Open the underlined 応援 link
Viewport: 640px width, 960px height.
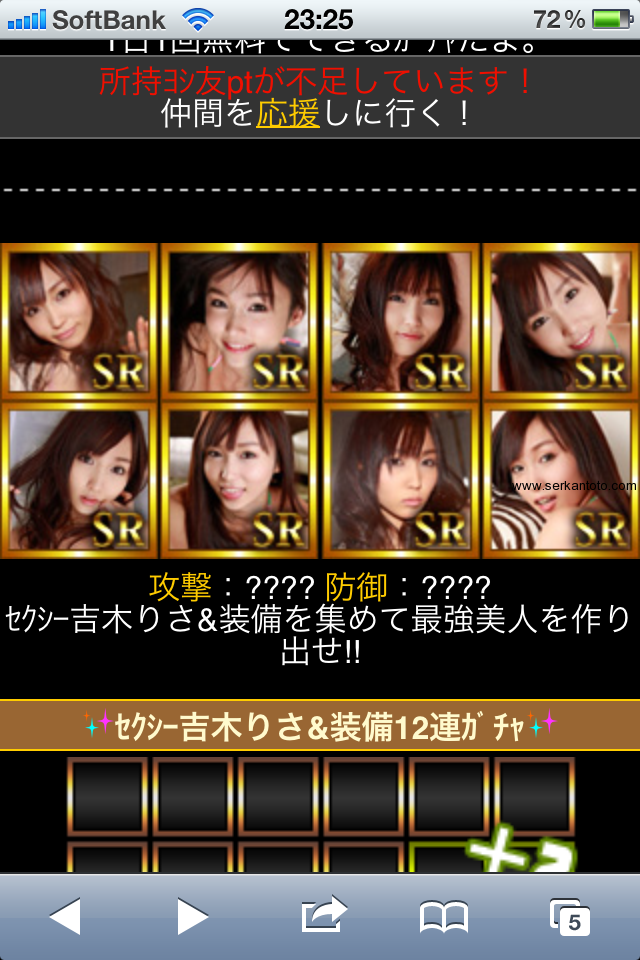click(x=288, y=114)
